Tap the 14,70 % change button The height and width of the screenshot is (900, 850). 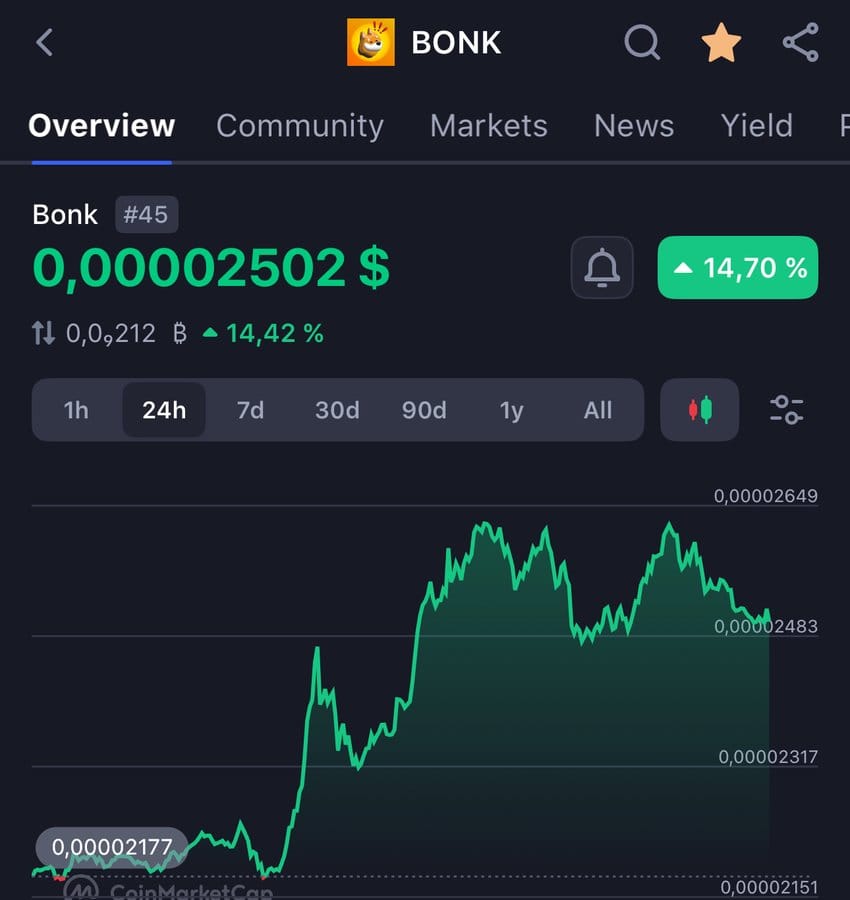738,267
